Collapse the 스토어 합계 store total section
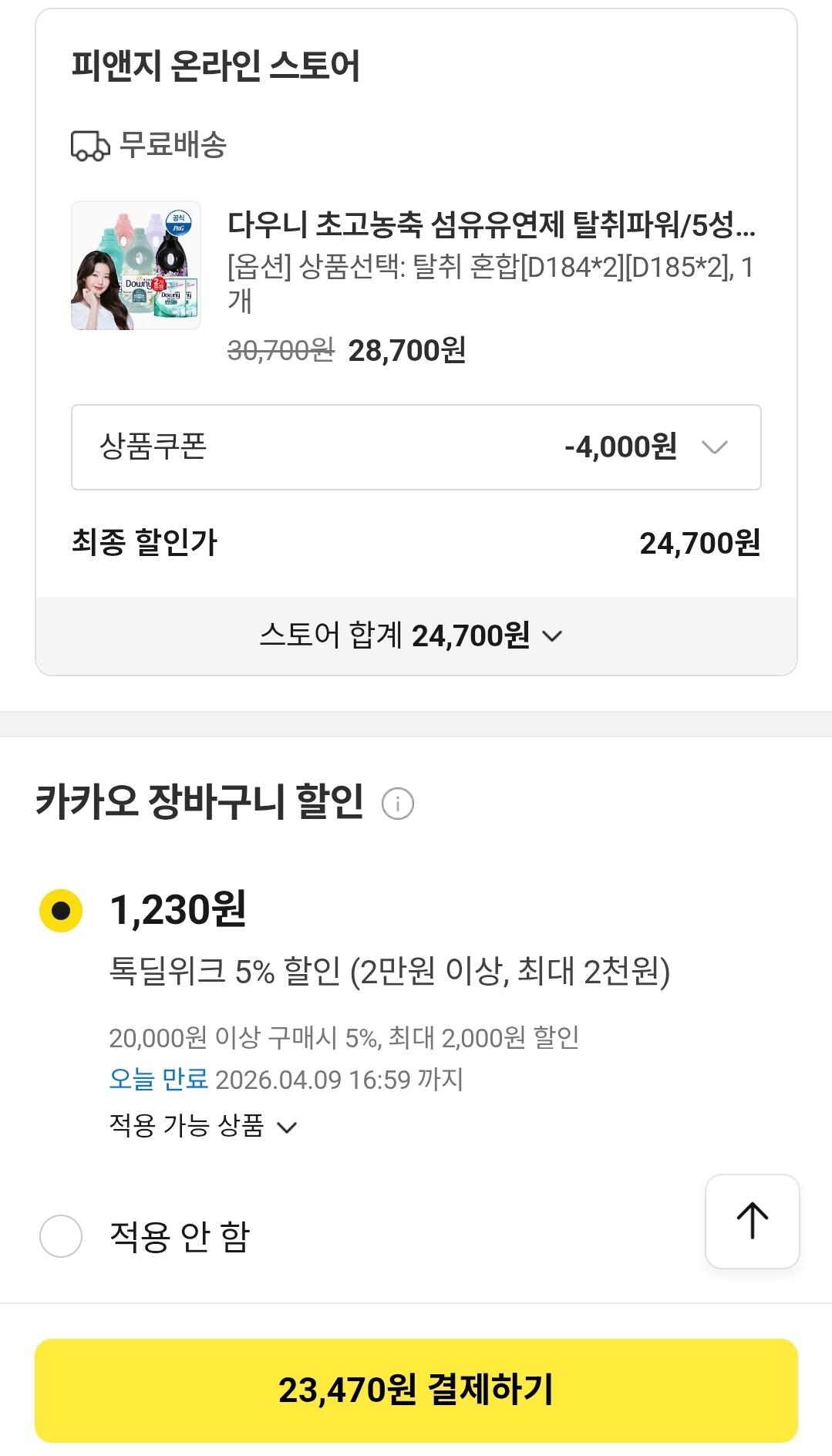This screenshot has height=1456, width=832. [x=551, y=635]
